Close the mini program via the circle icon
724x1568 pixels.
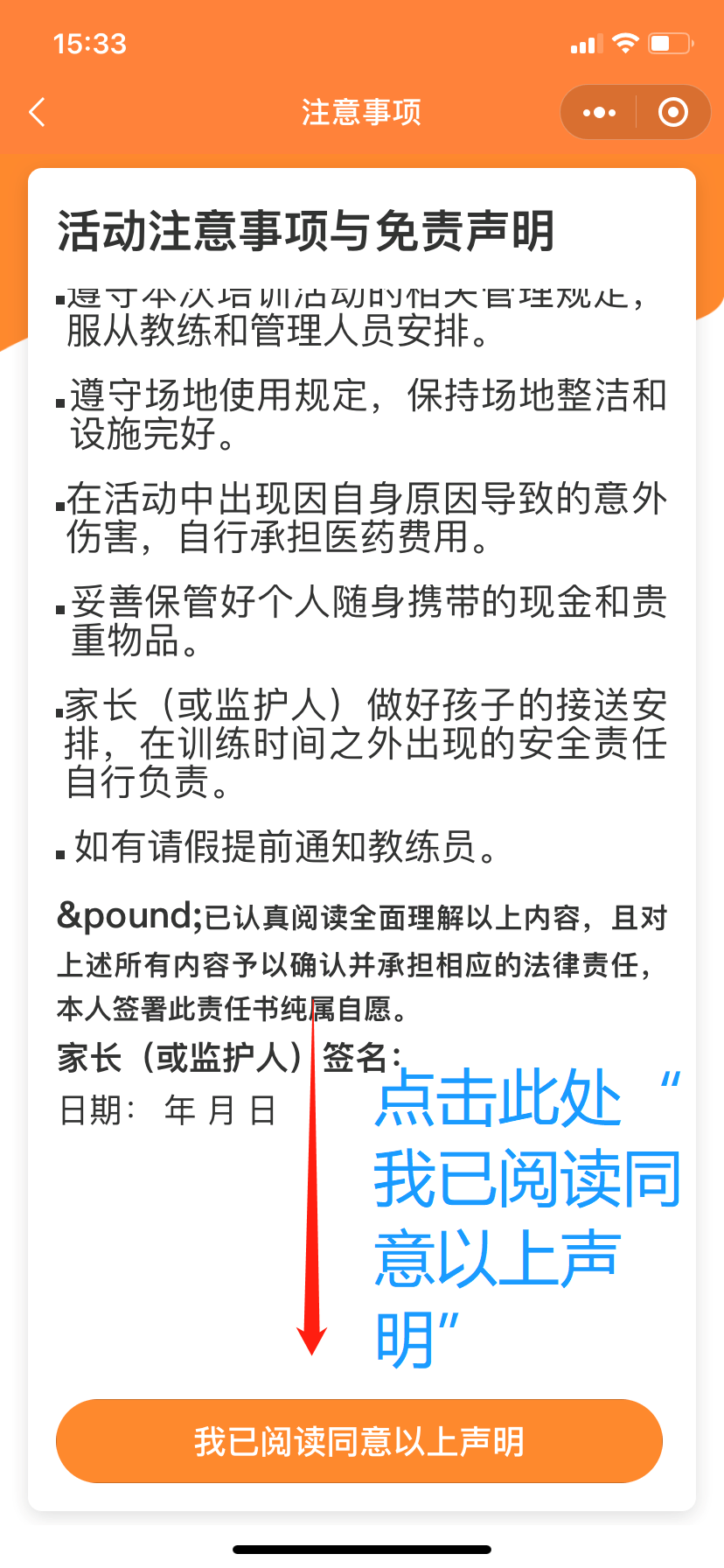click(672, 112)
